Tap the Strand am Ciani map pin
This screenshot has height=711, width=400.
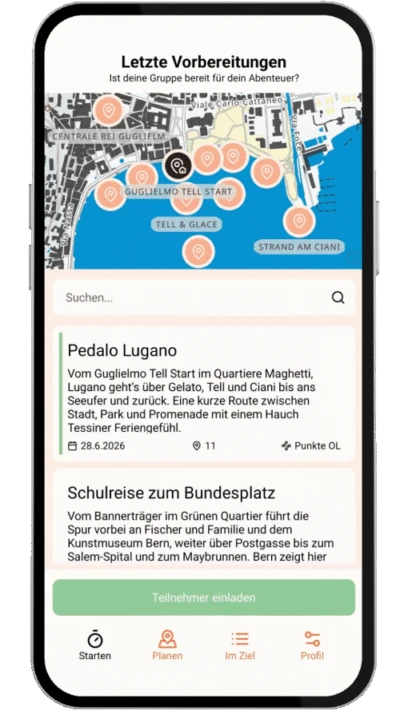(x=299, y=221)
